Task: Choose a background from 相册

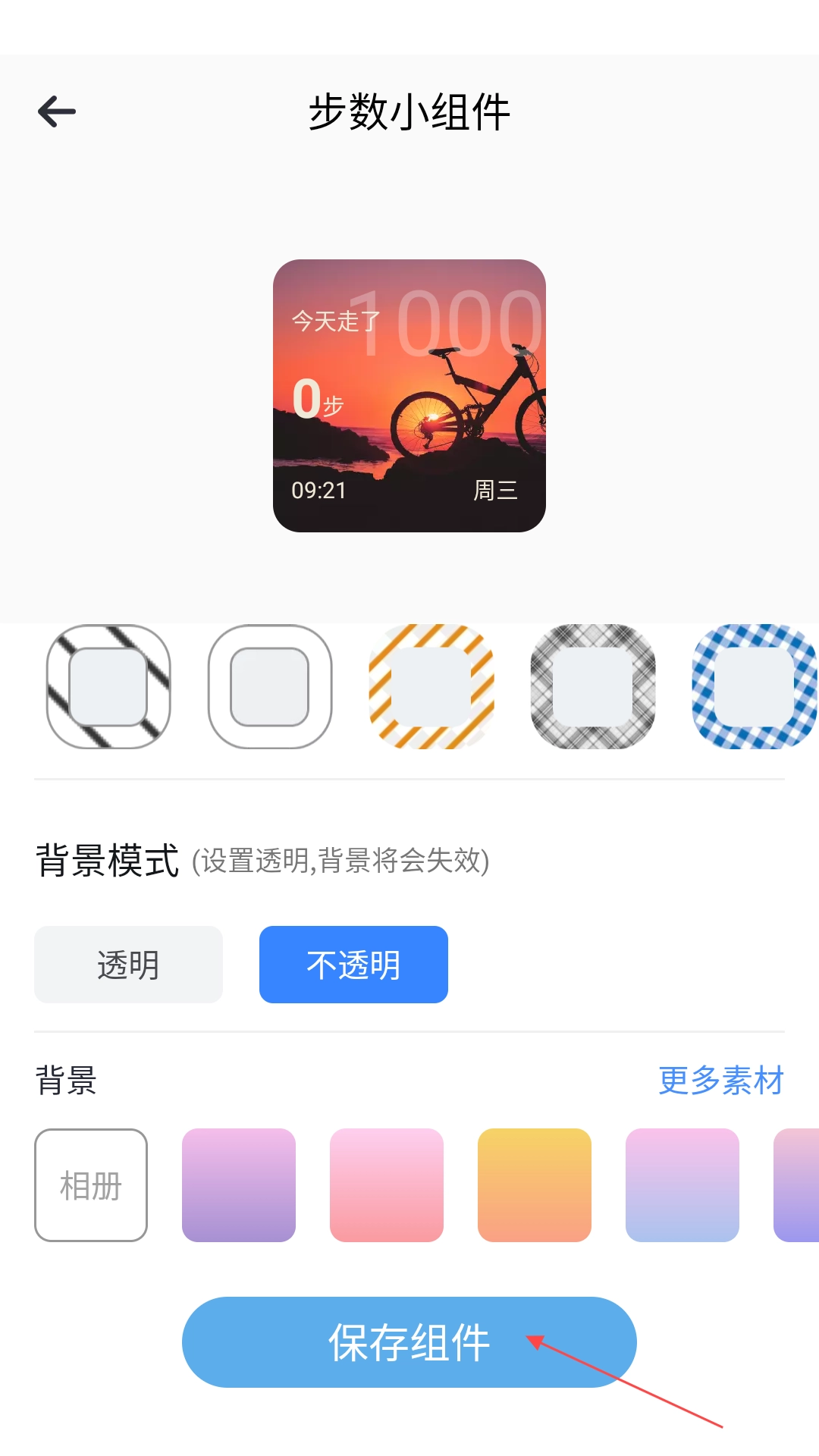Action: [91, 1185]
